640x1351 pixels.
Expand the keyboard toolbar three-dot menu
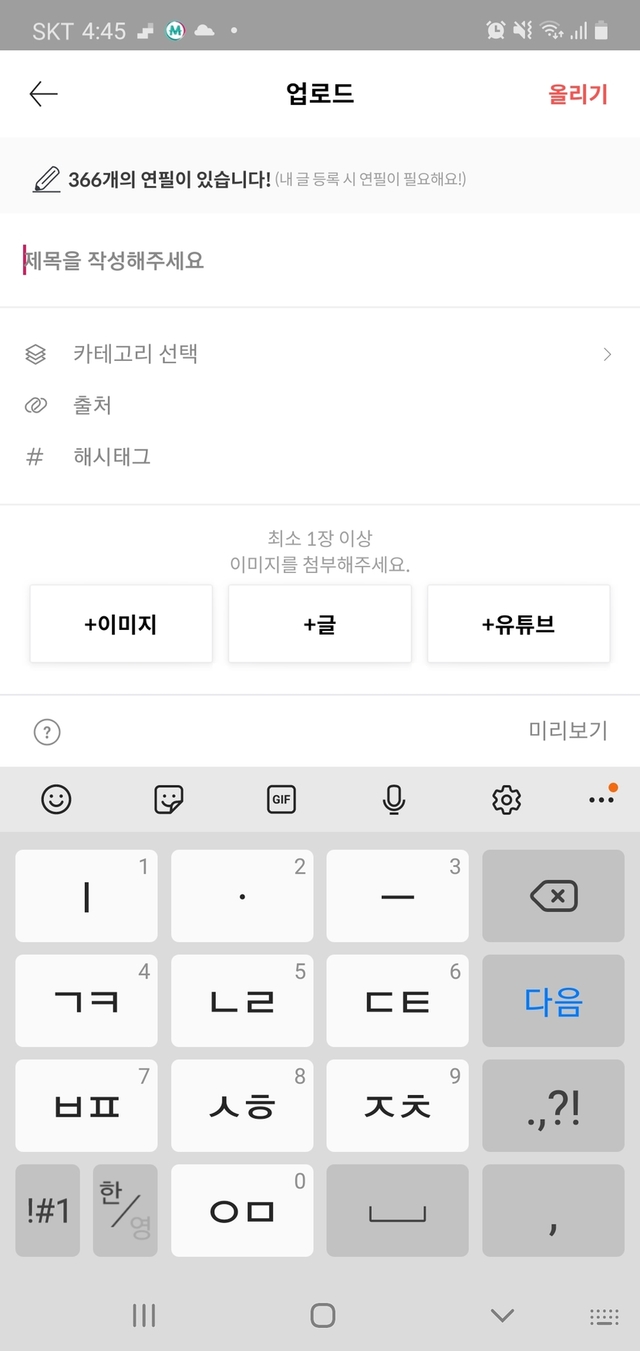601,798
